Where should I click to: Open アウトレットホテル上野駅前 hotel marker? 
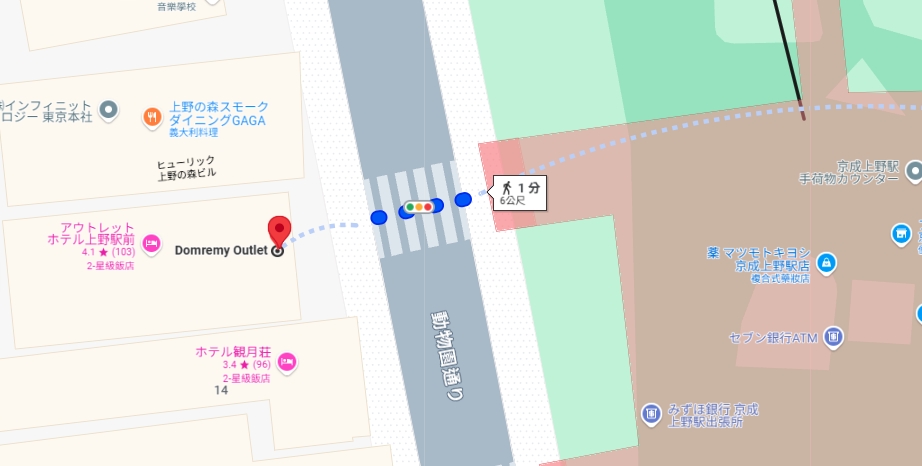[151, 243]
